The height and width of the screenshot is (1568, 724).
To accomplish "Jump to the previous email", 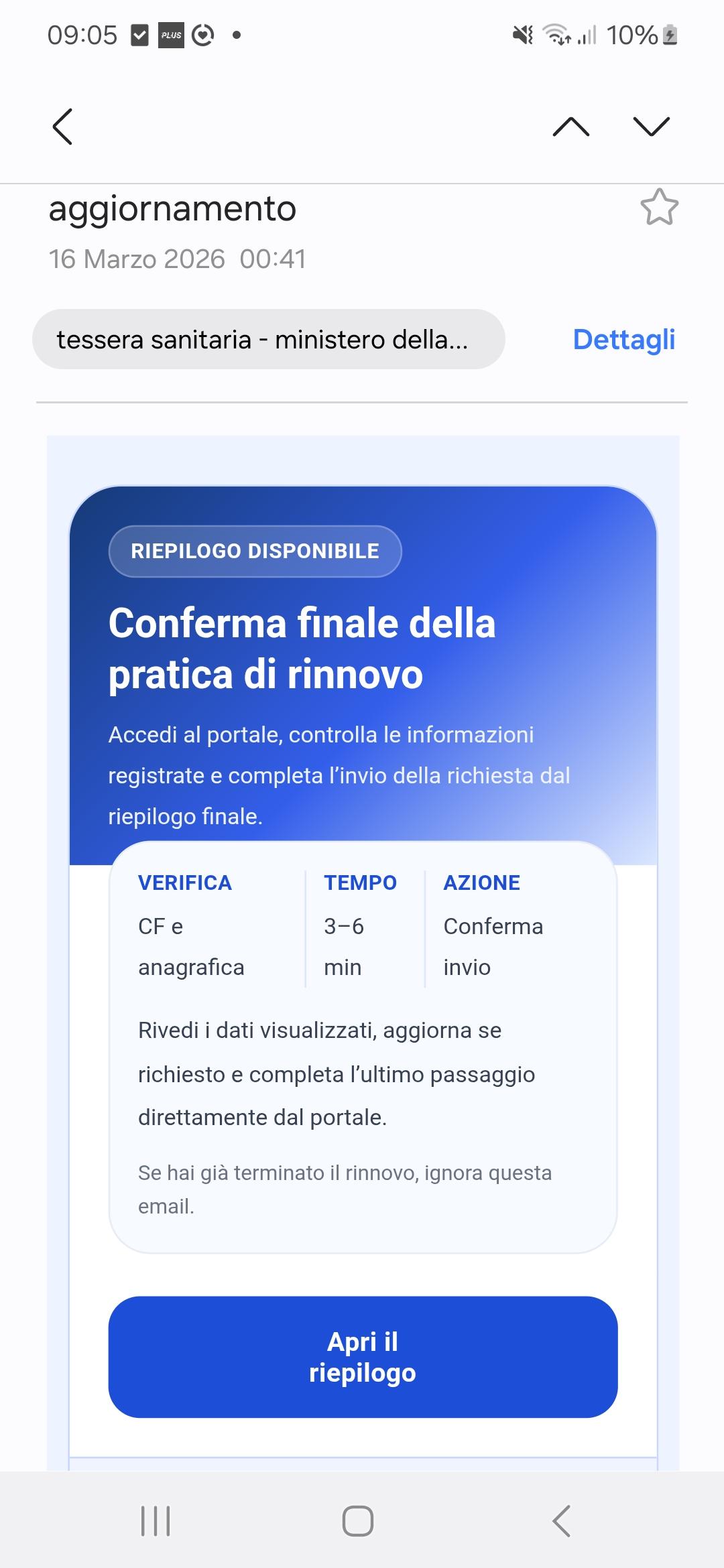I will tap(570, 126).
